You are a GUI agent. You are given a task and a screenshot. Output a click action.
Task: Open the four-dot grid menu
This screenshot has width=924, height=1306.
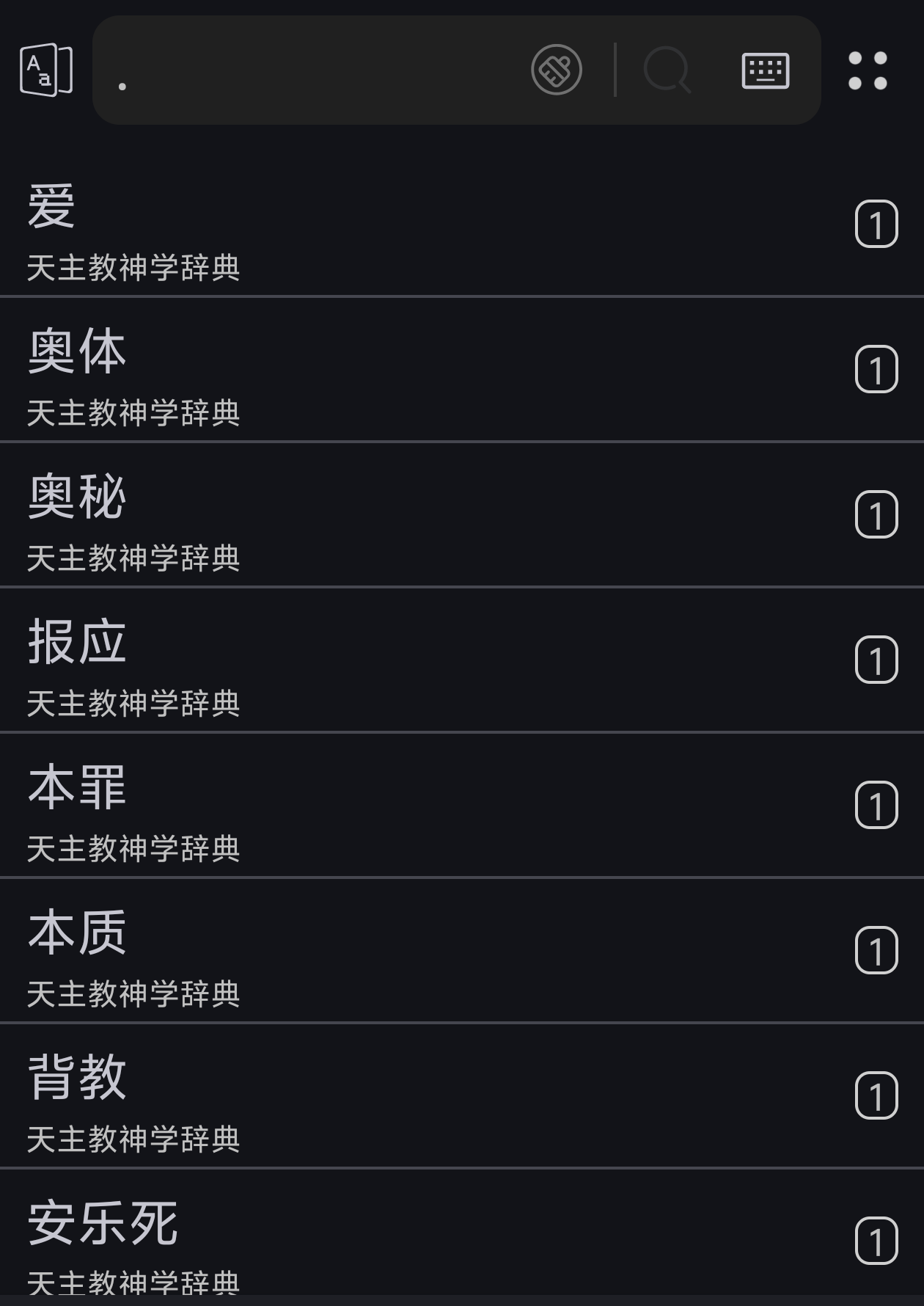click(868, 70)
